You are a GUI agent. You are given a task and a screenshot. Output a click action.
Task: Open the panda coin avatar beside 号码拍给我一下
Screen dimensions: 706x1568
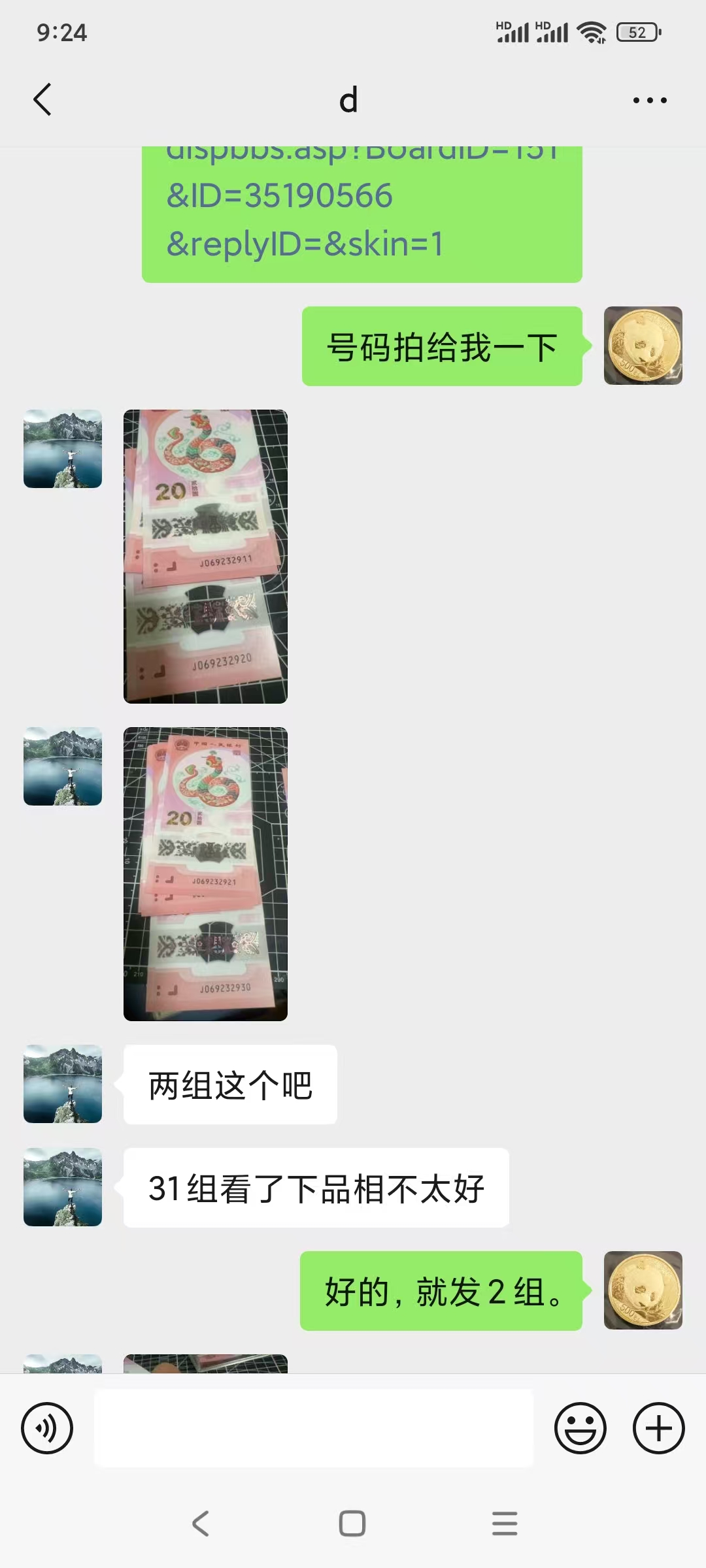(x=643, y=346)
